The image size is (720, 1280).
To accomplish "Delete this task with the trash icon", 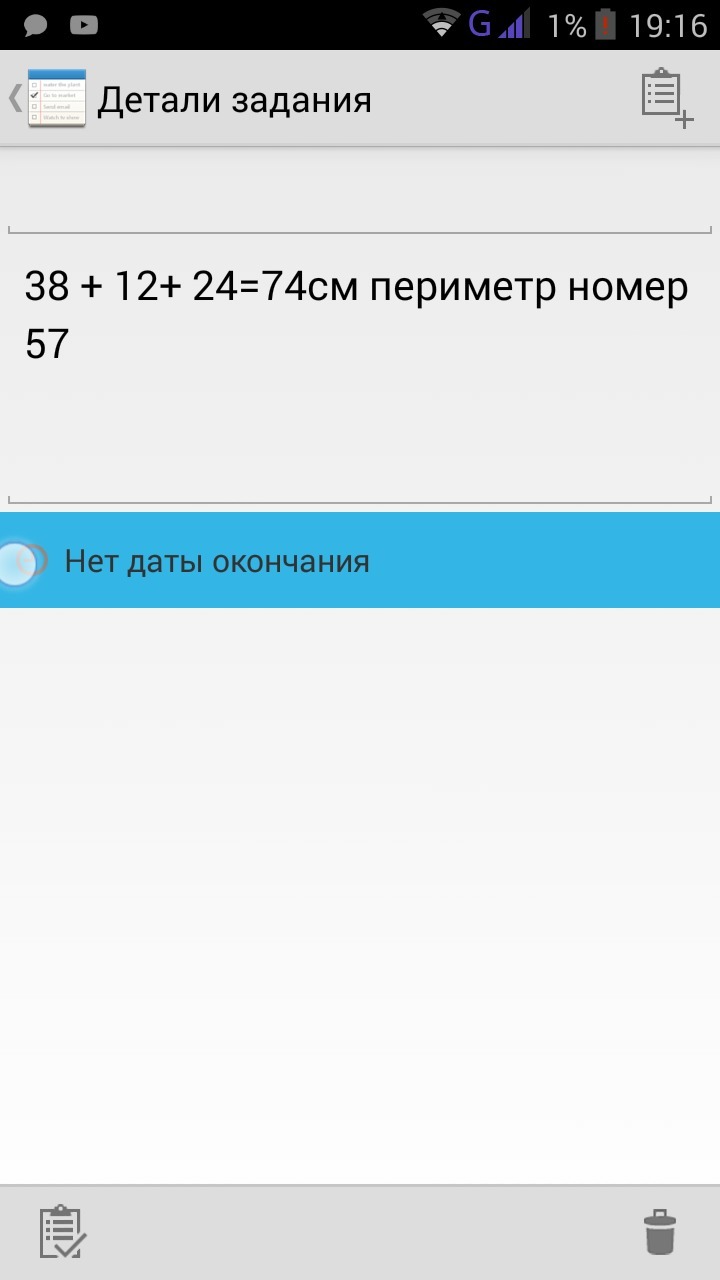I will coord(659,1232).
